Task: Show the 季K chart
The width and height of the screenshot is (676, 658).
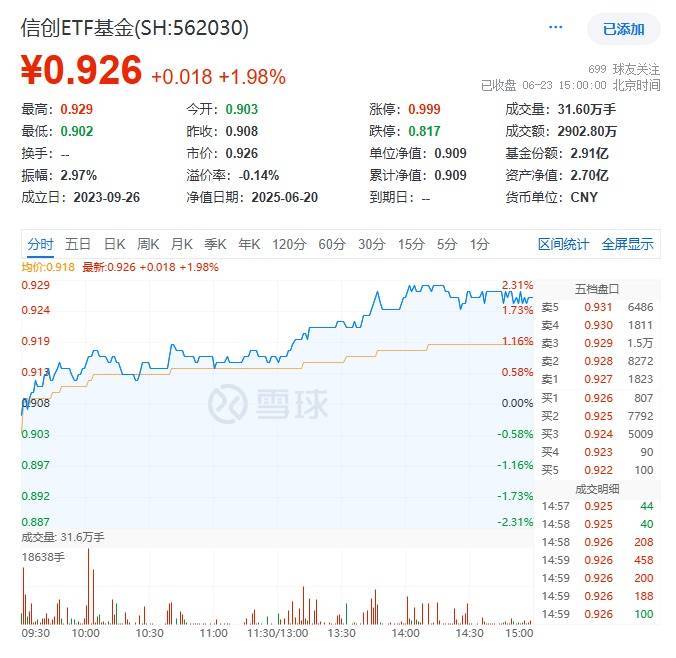Action: click(215, 244)
